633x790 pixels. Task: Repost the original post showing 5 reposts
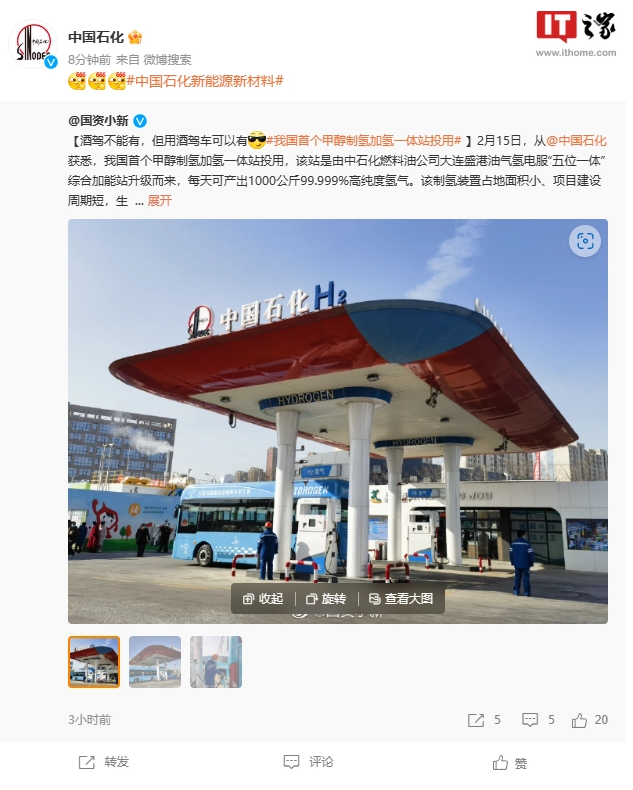click(x=484, y=719)
